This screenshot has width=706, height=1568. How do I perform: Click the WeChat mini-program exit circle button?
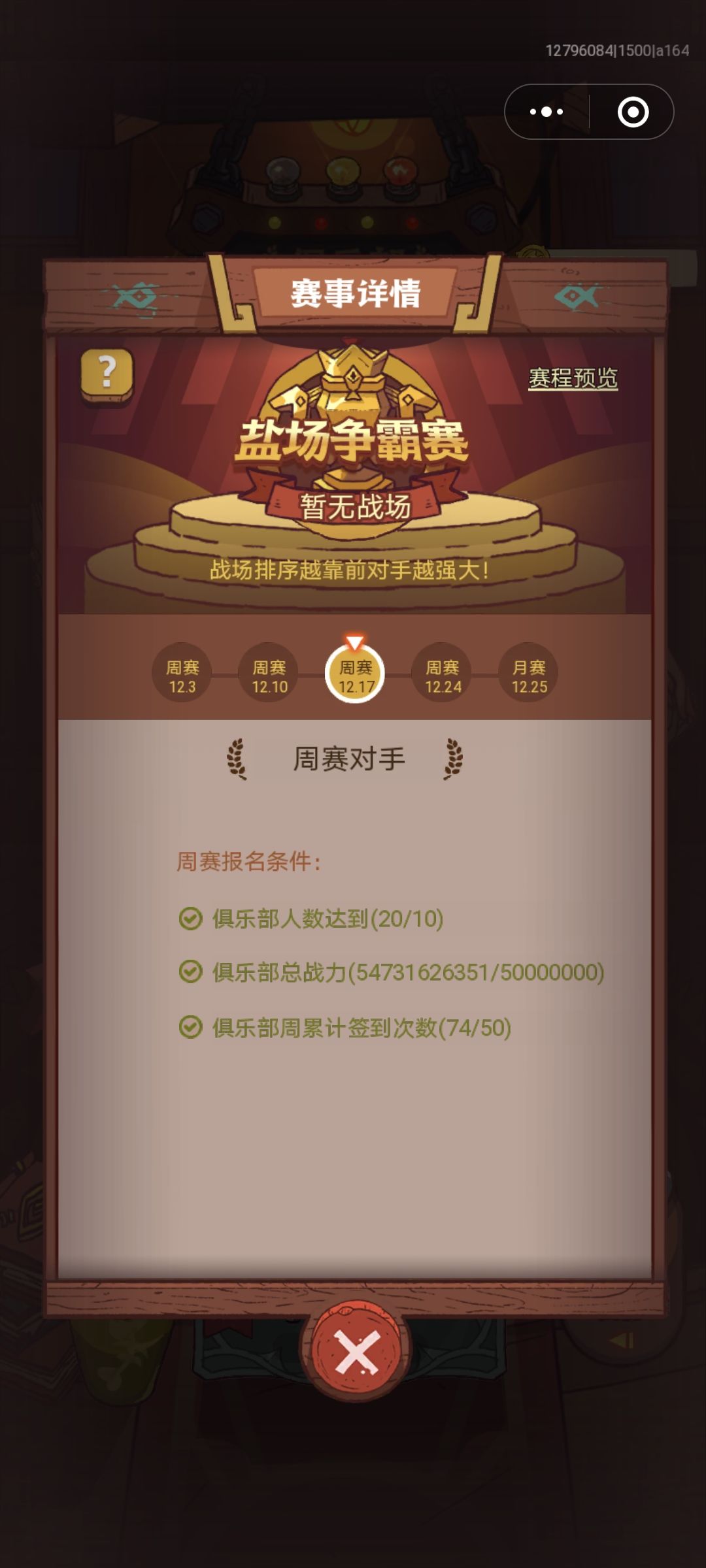click(x=633, y=111)
